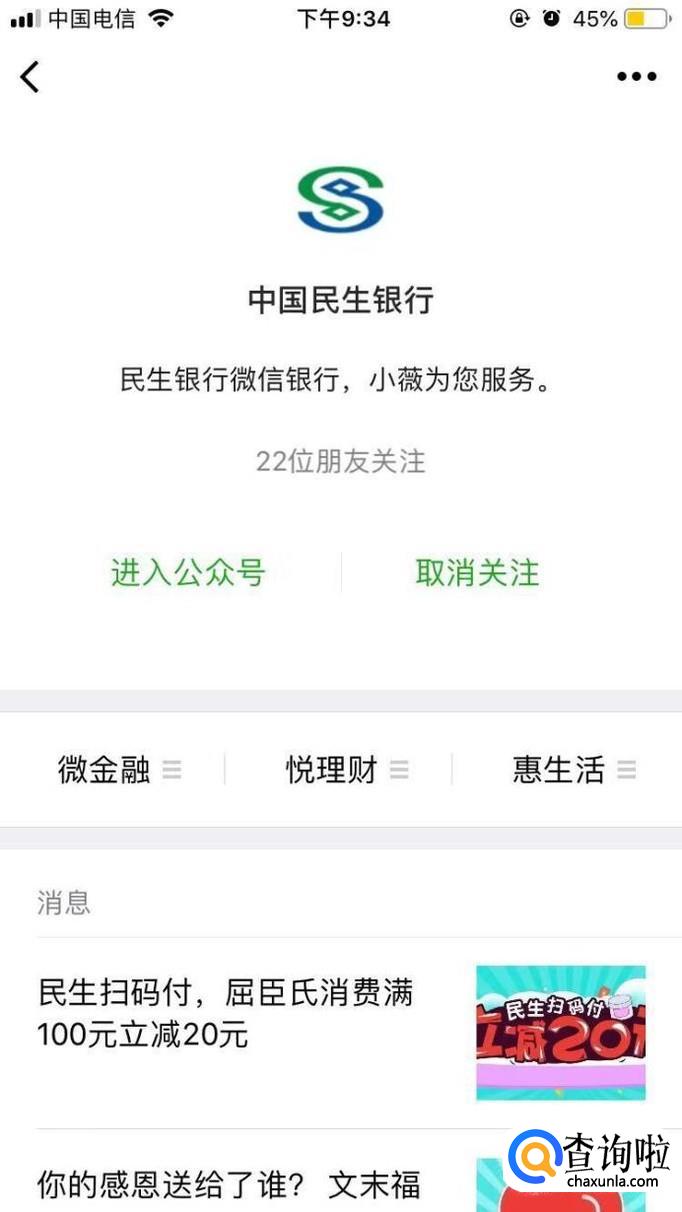The height and width of the screenshot is (1212, 682).
Task: Go back using the top arrow
Action: [x=30, y=76]
